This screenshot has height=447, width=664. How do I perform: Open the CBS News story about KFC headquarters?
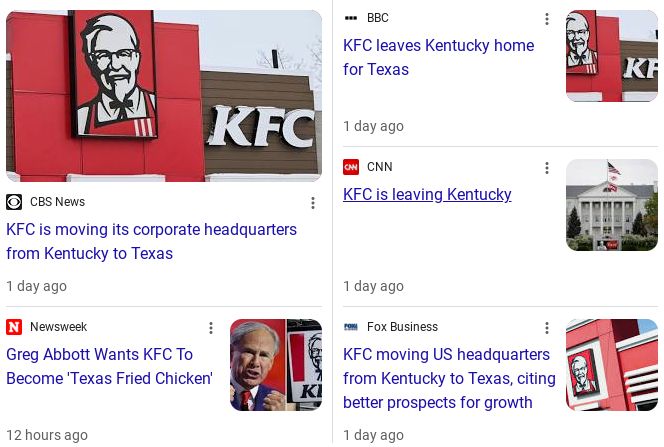tap(151, 242)
